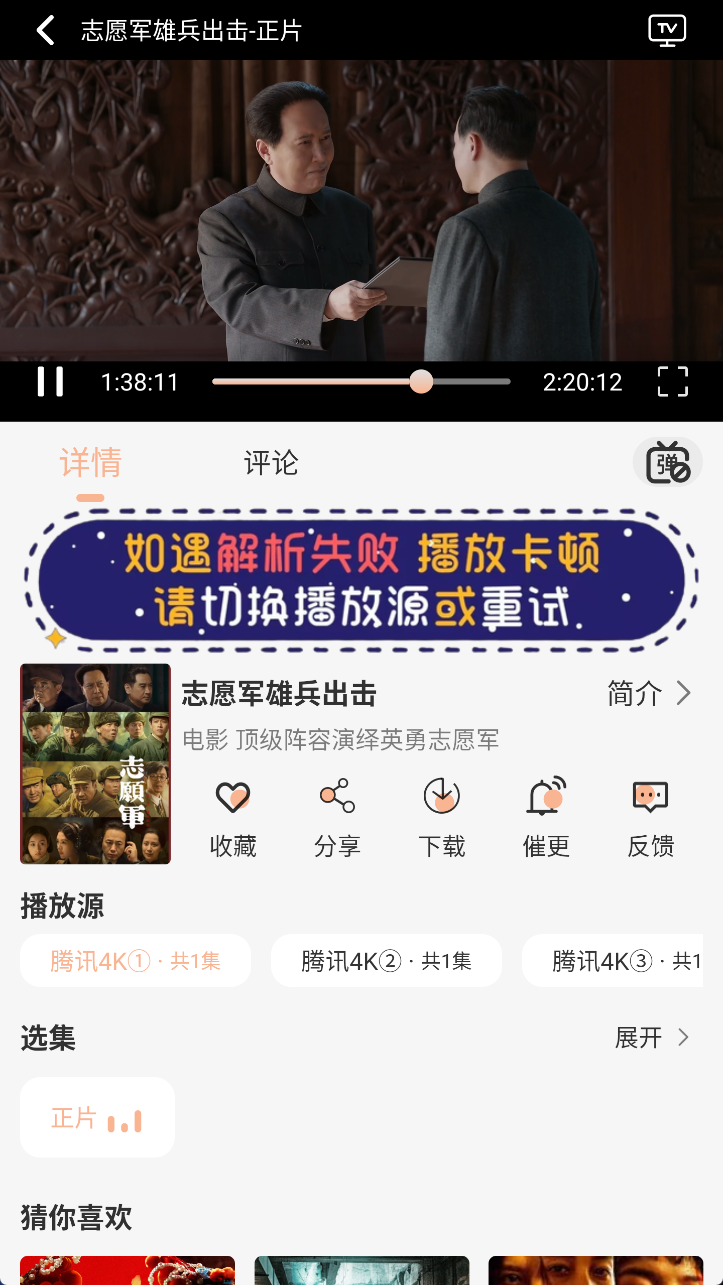
Task: Open the 简介 introduction
Action: (649, 693)
